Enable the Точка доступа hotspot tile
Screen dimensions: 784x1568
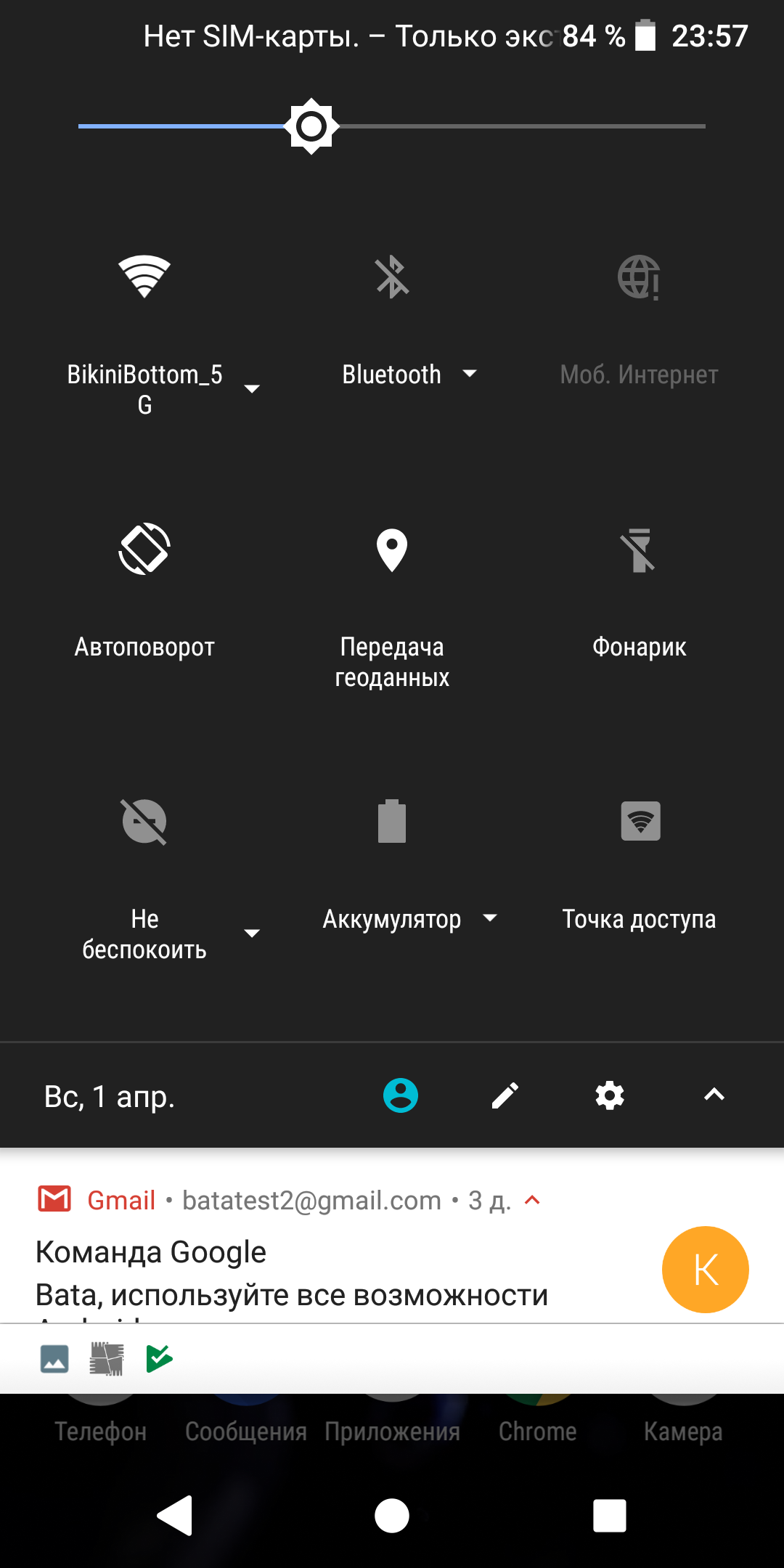point(640,821)
